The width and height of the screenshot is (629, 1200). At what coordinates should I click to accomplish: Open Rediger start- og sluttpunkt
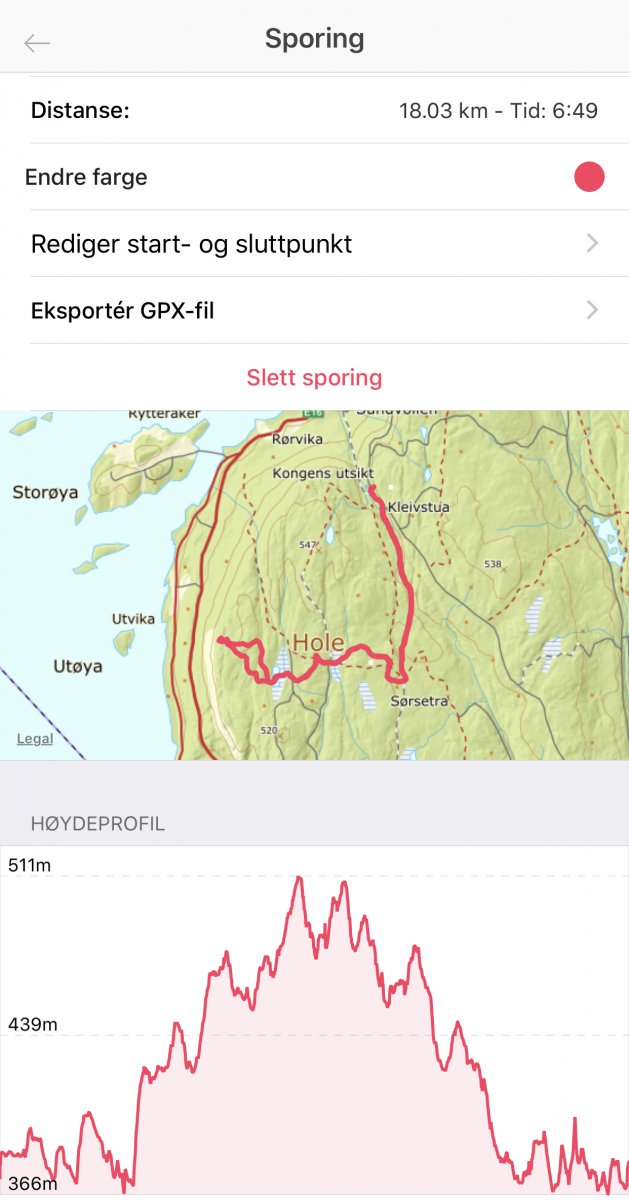coord(314,244)
